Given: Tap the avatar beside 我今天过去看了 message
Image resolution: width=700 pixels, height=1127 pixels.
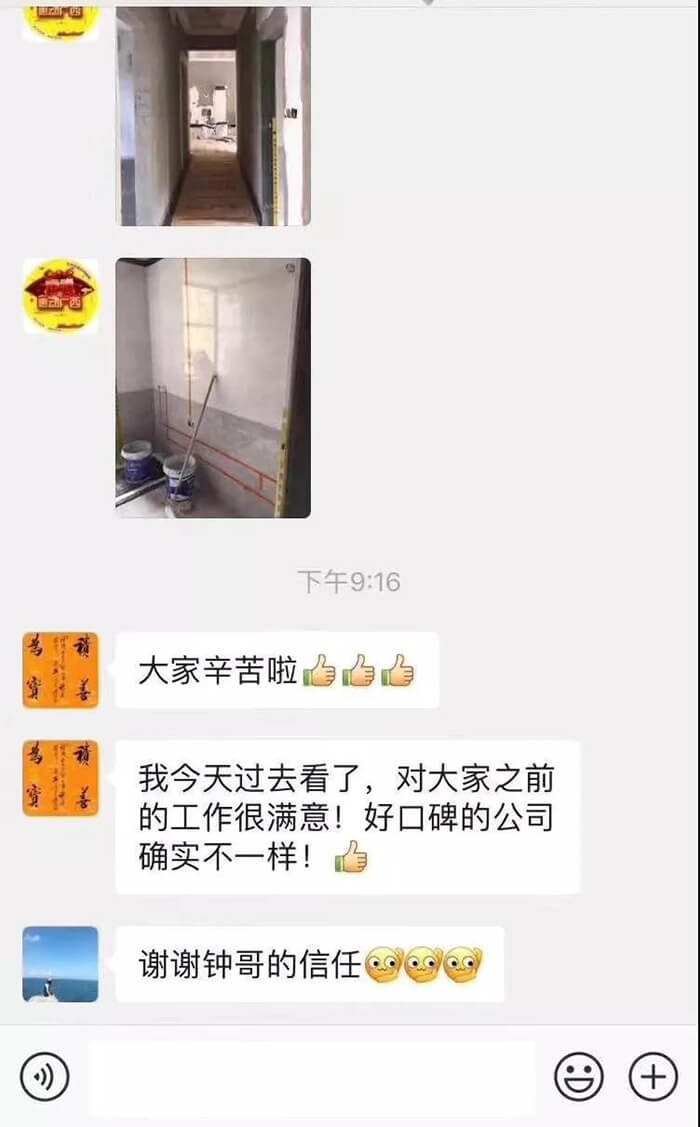Looking at the screenshot, I should point(61,778).
